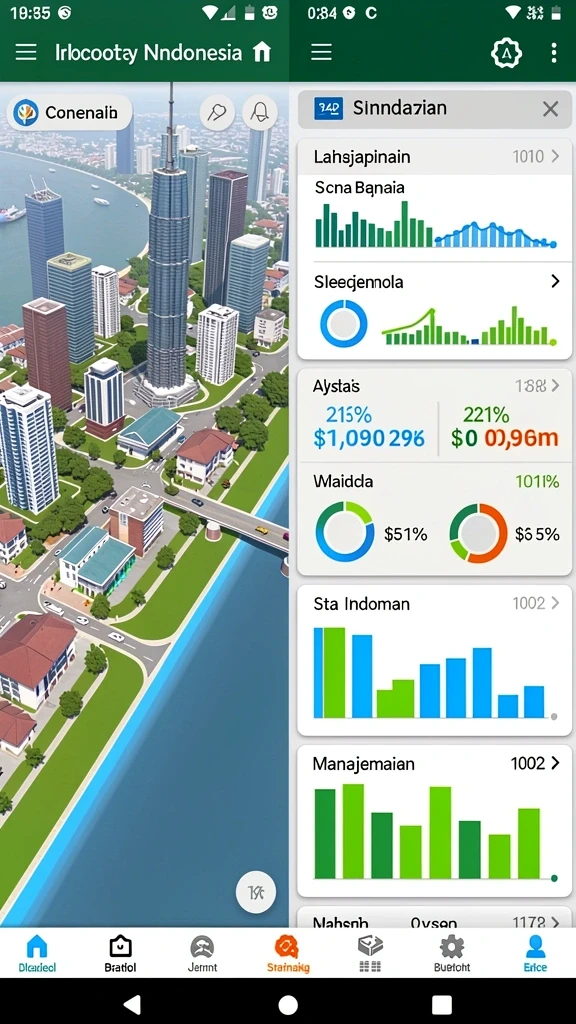Switch to the Jemnt tab
This screenshot has height=1024, width=576.
click(x=202, y=953)
